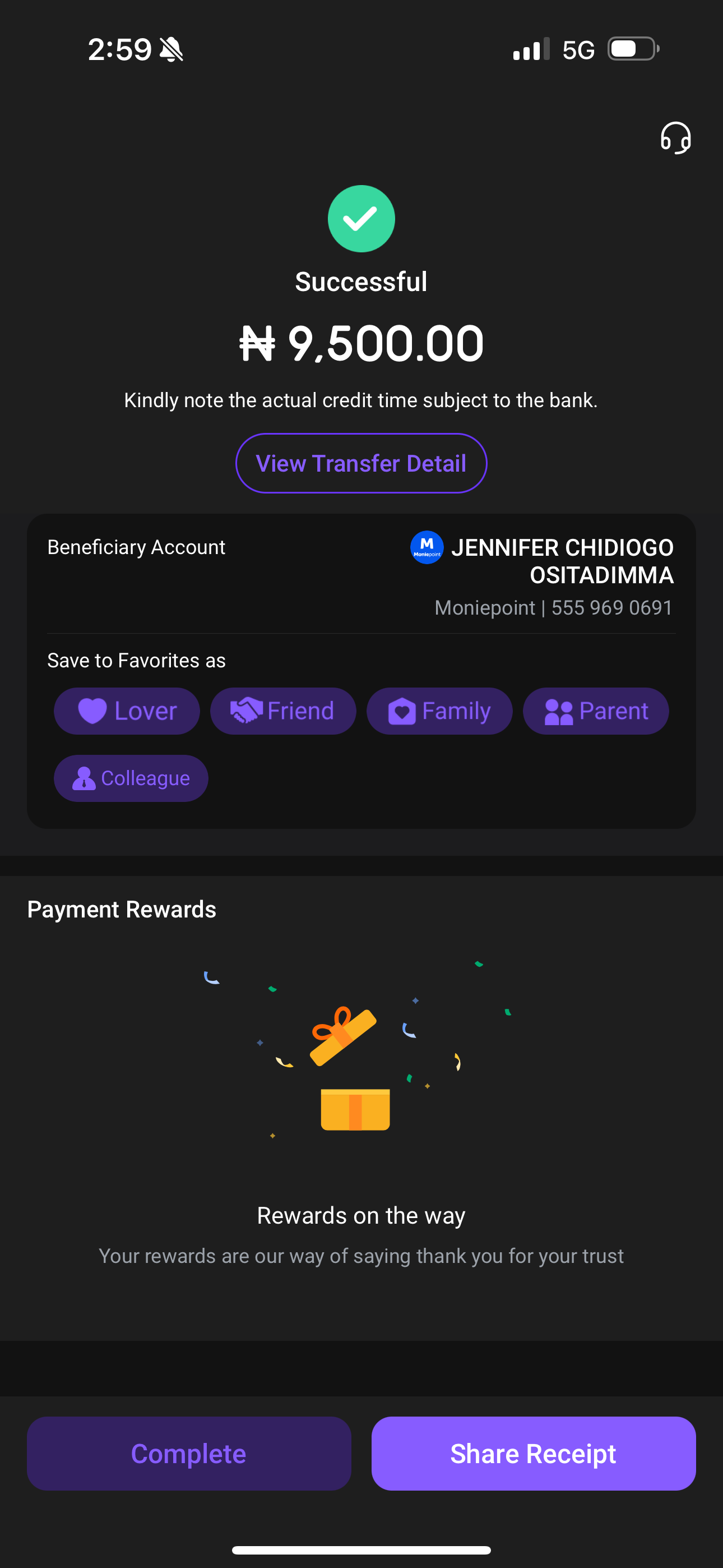Save beneficiary as Parent
This screenshot has height=1568, width=723.
click(595, 711)
